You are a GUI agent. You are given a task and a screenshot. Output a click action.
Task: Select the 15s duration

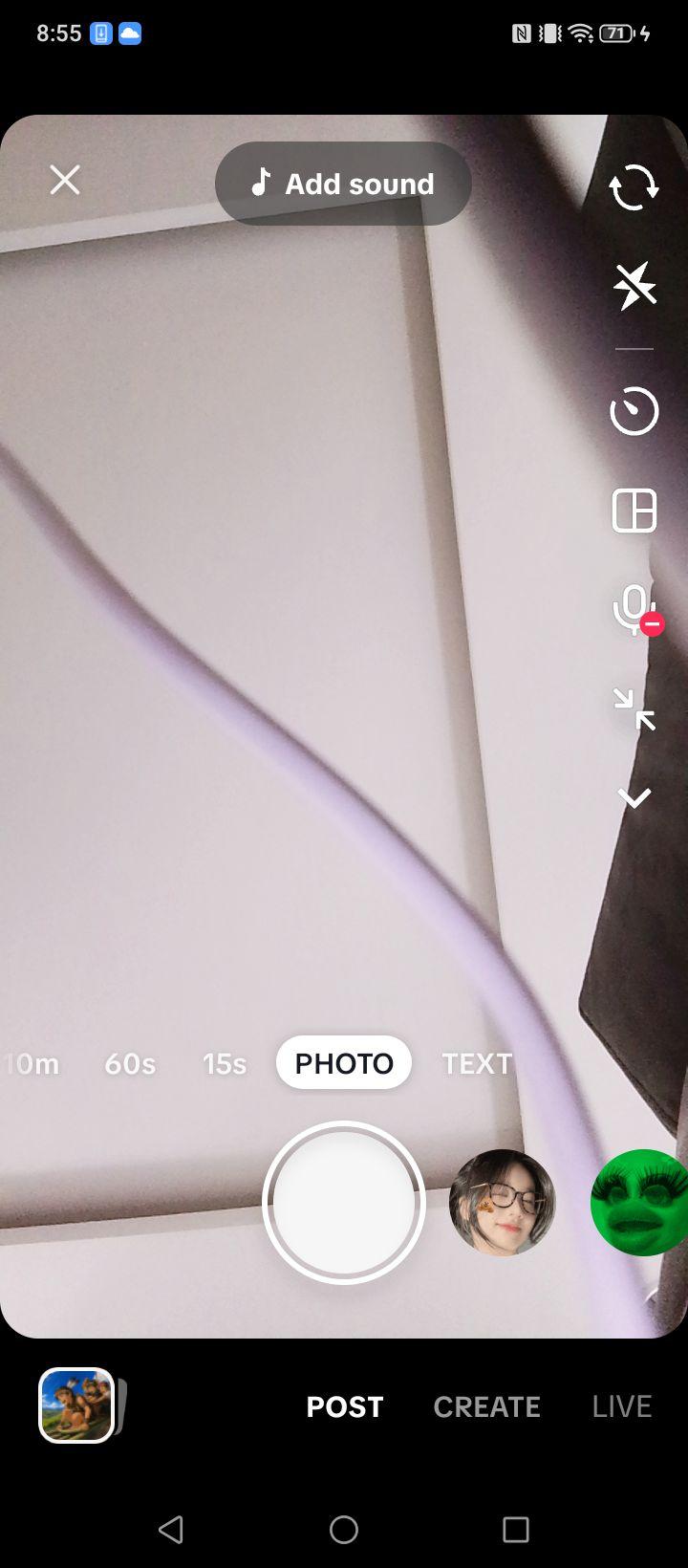point(225,1063)
